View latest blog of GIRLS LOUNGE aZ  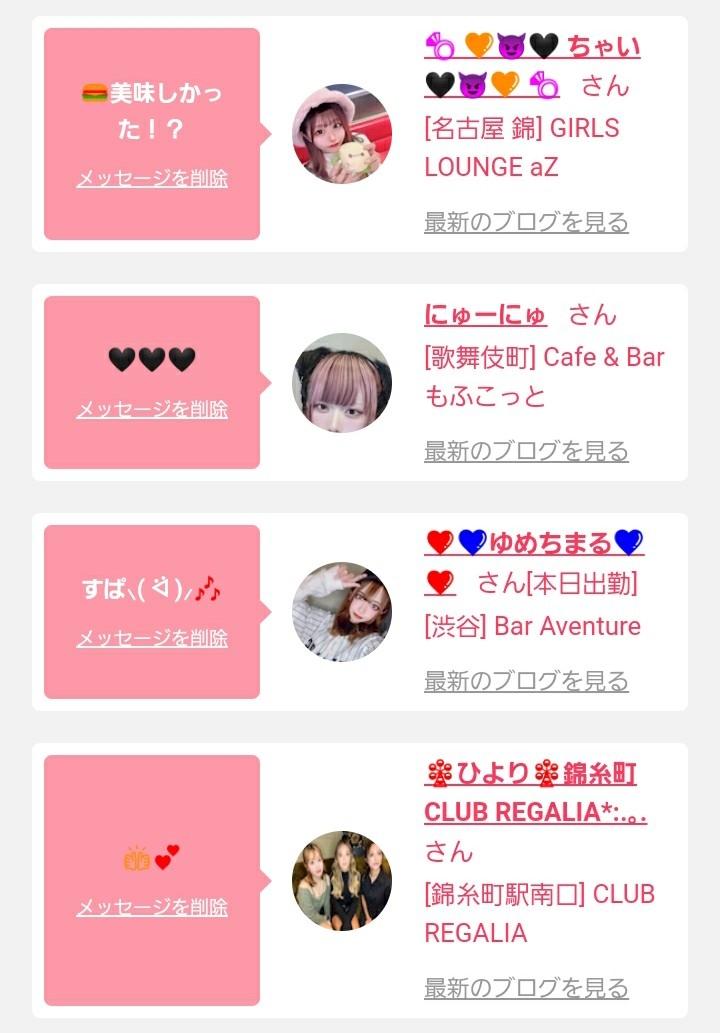(526, 222)
